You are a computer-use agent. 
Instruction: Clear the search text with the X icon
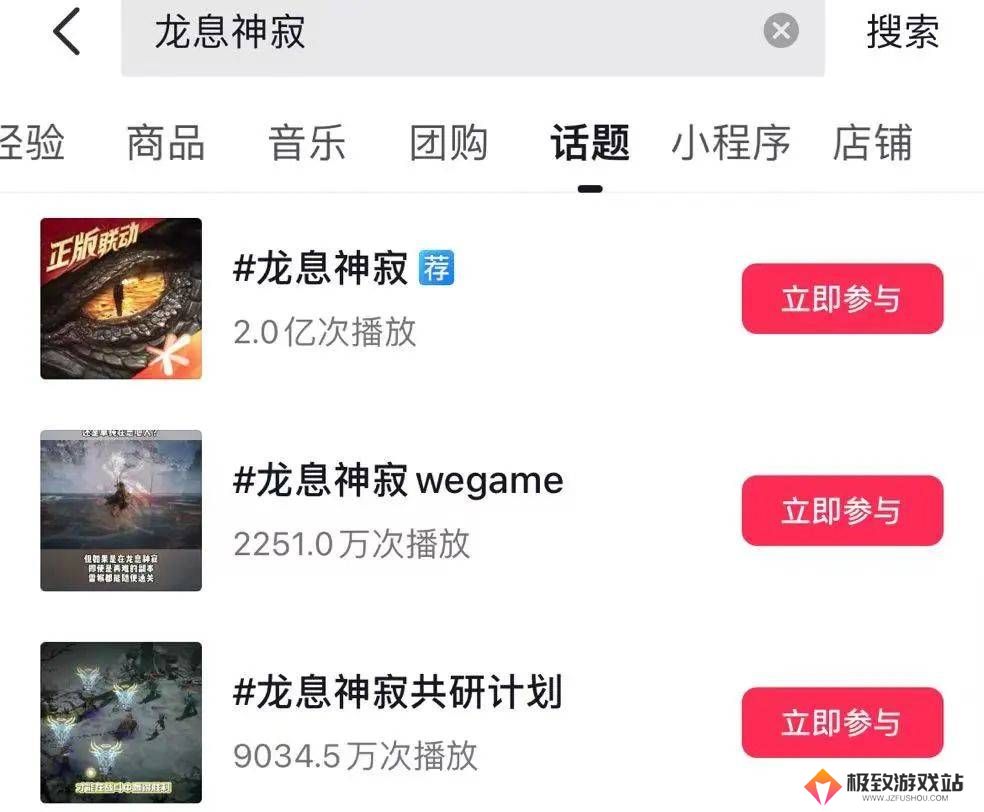click(781, 32)
